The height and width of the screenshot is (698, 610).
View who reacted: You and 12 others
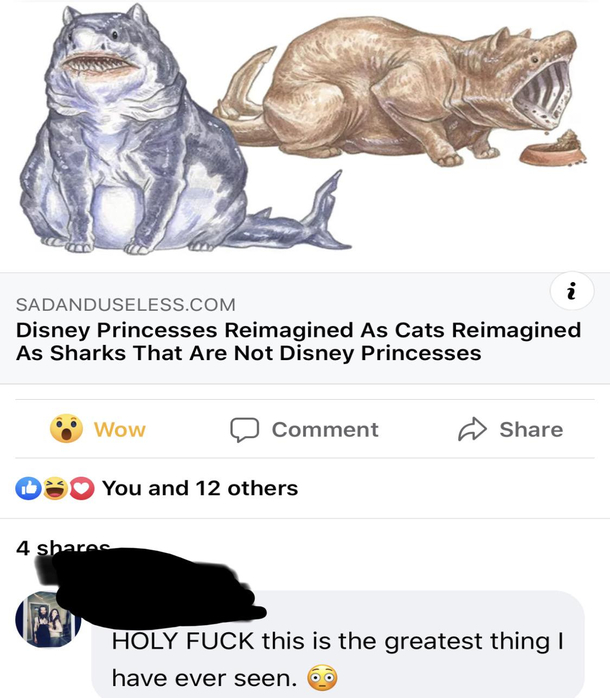199,488
